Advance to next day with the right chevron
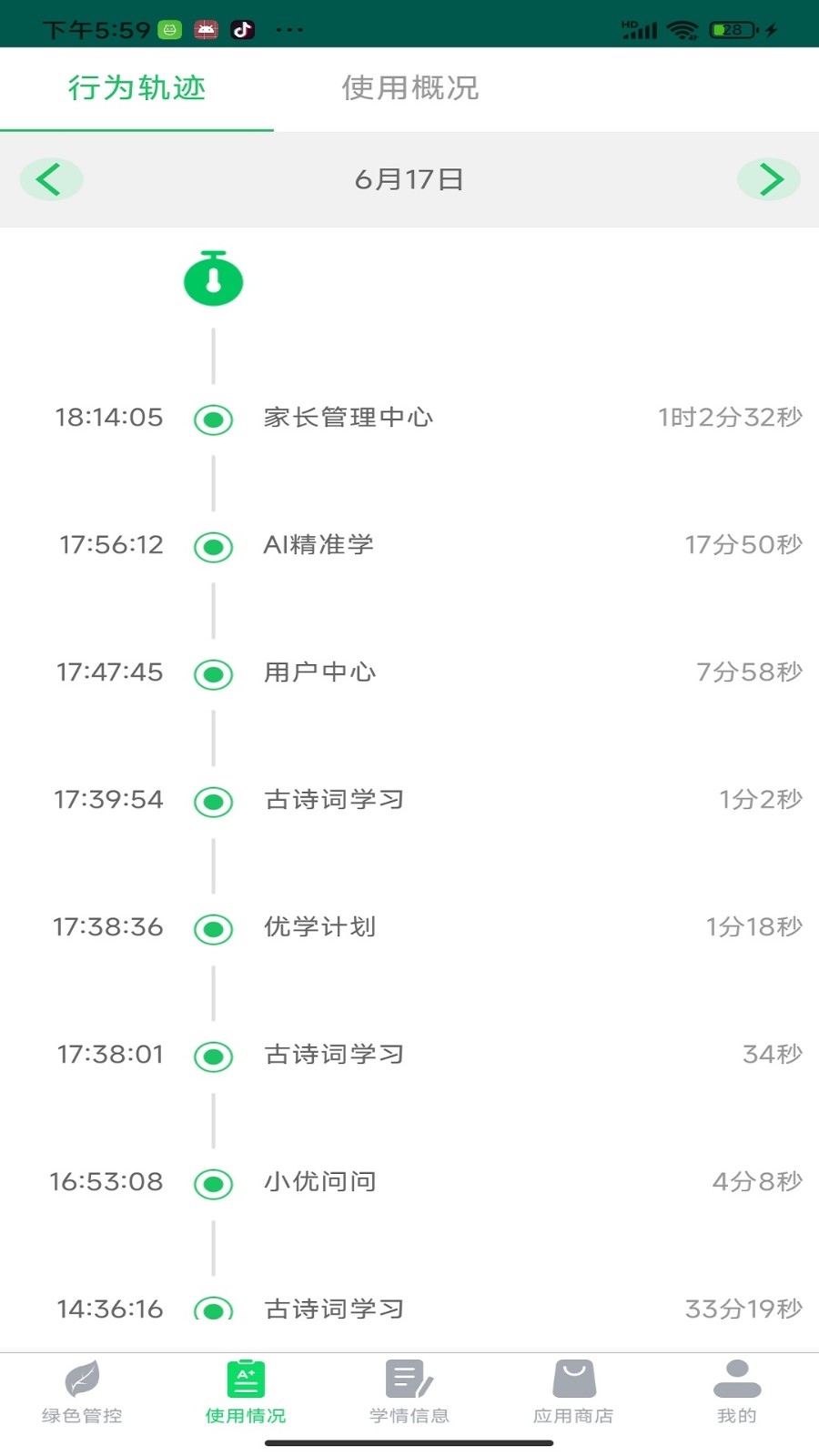The height and width of the screenshot is (1456, 819). (769, 179)
